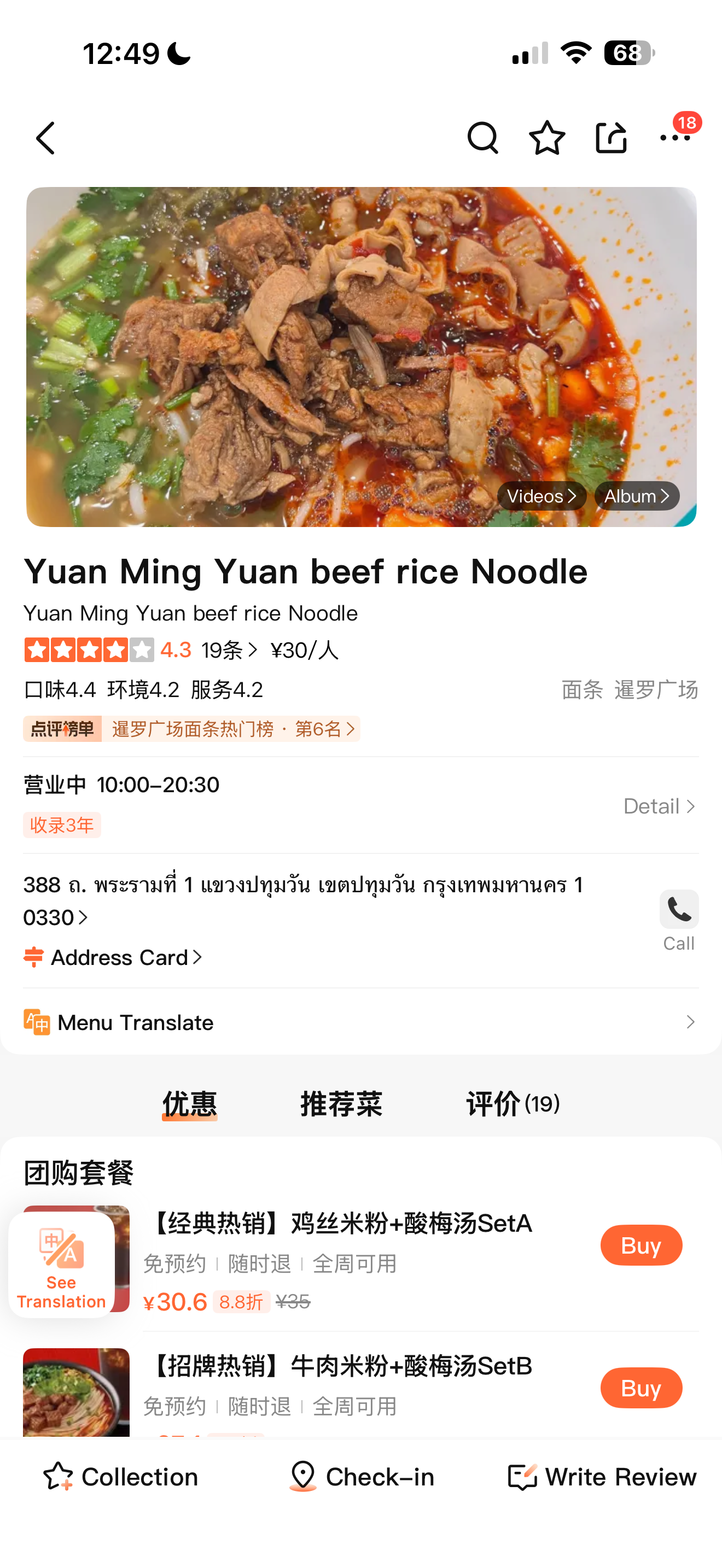Toggle the favorite star in top bar
Screen dimensions: 722x1568
point(546,138)
